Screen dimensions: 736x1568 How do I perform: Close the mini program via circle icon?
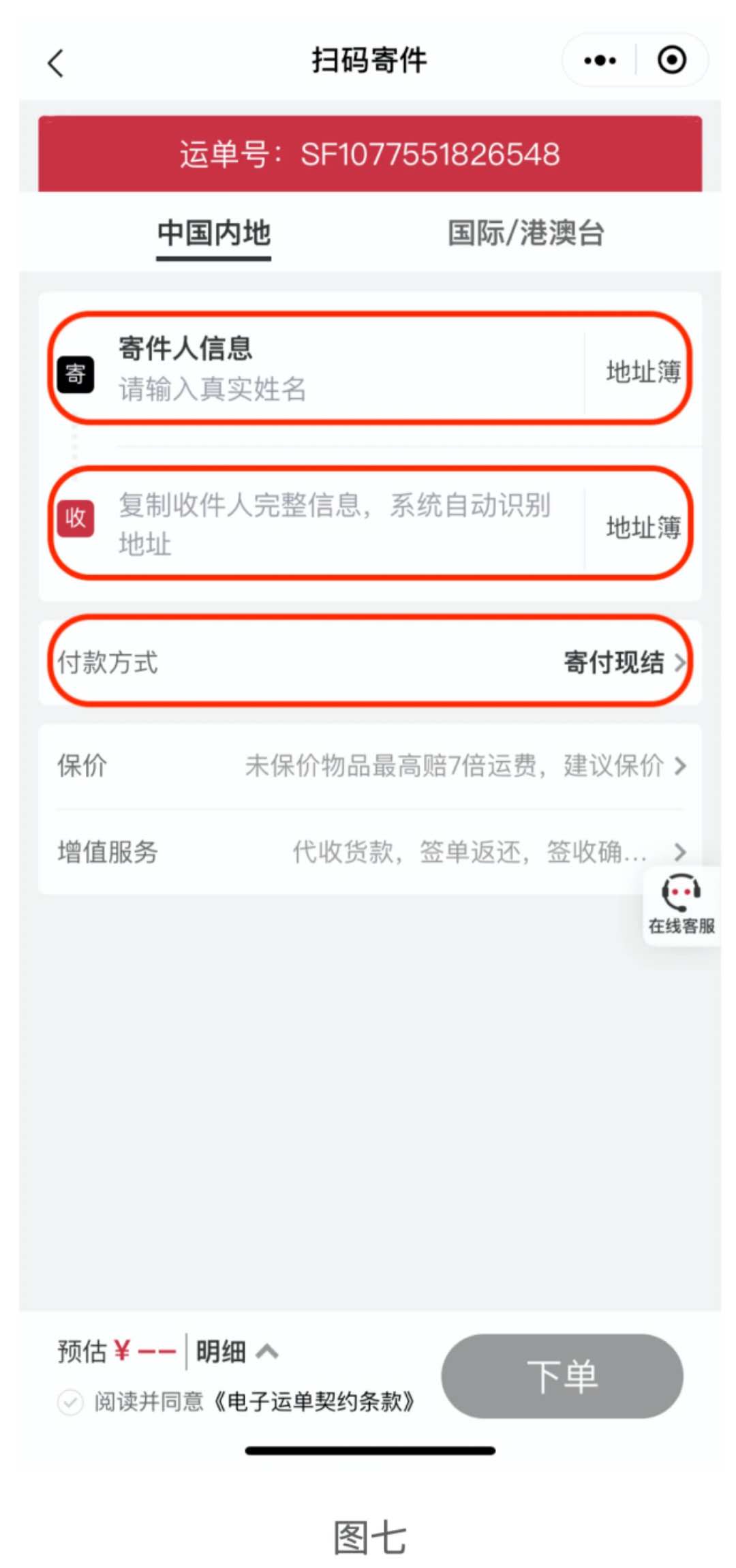(671, 61)
